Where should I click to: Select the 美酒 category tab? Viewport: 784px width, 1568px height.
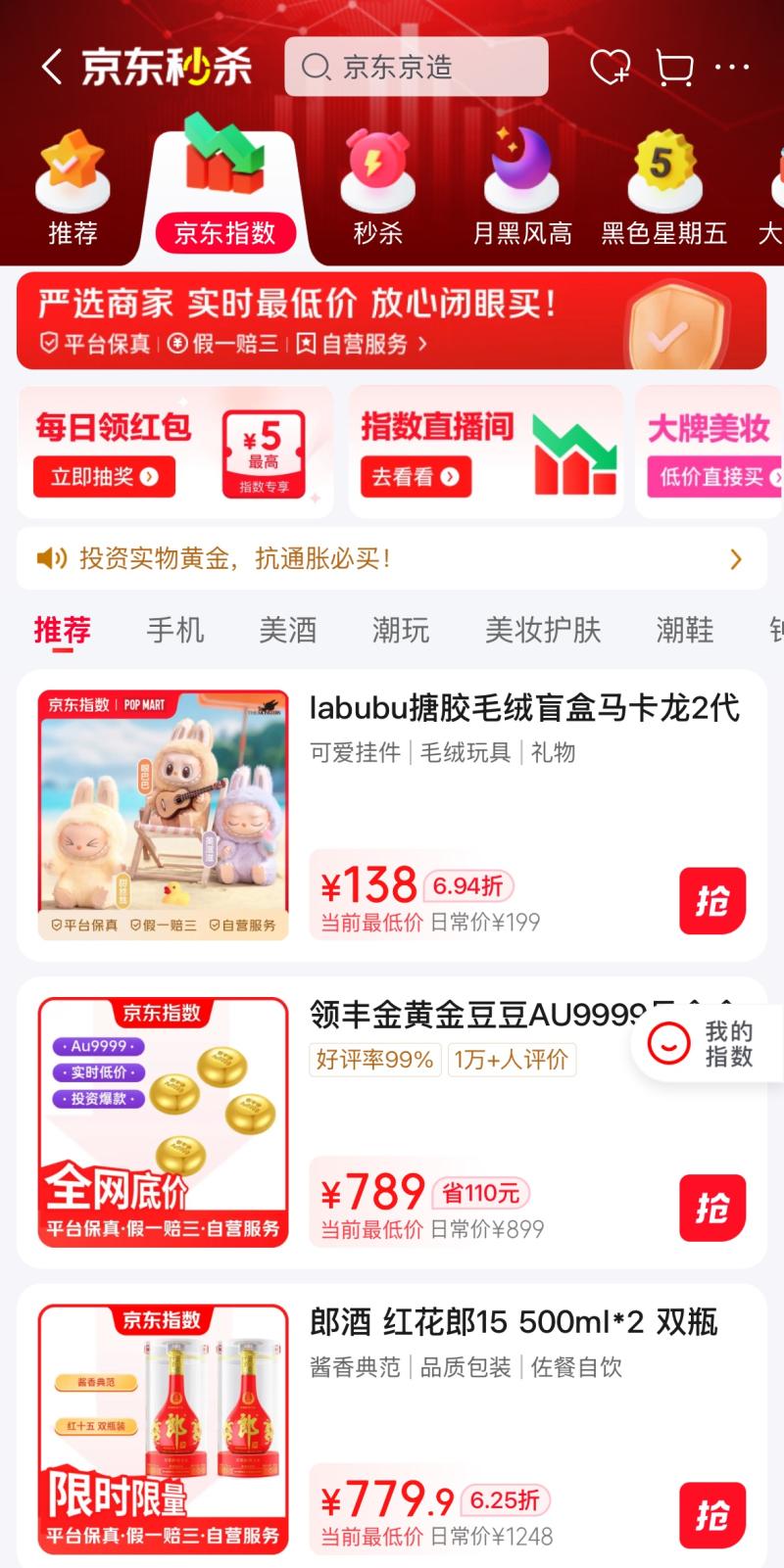(287, 630)
